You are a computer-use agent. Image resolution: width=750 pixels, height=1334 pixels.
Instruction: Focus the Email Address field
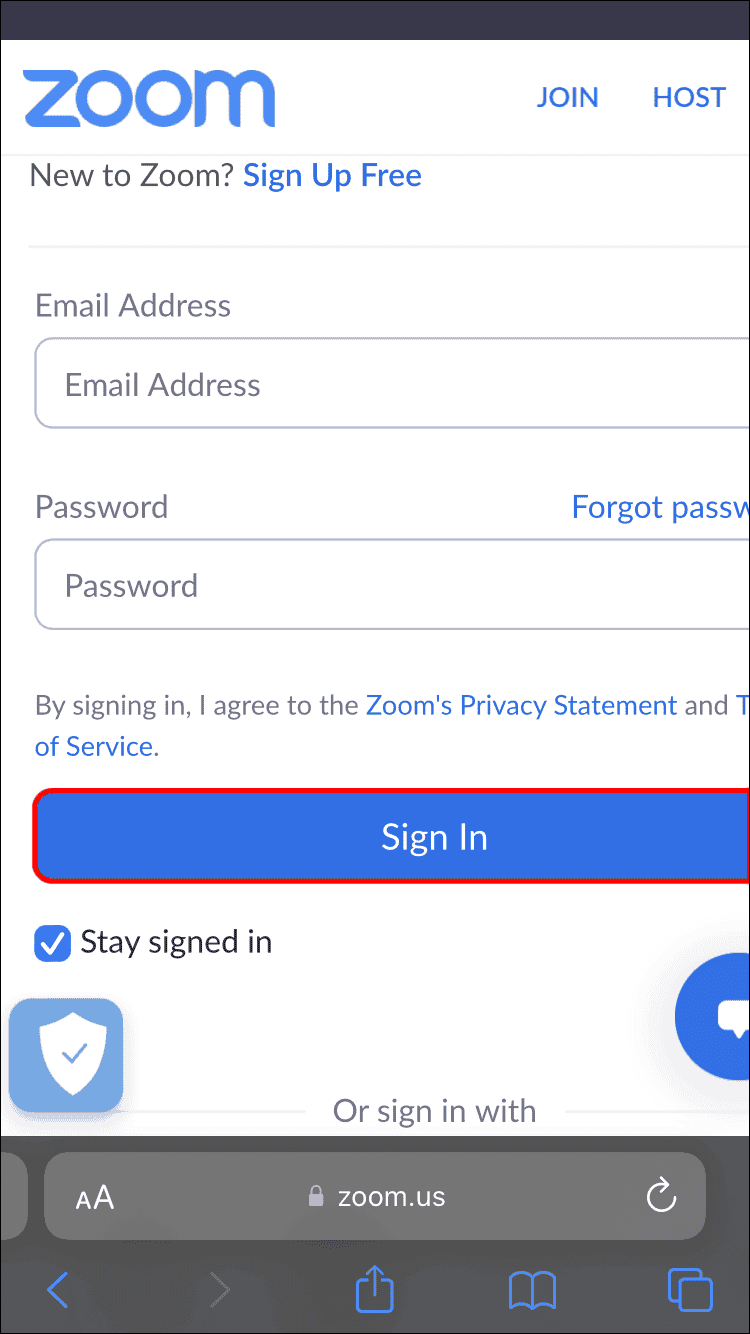tap(390, 384)
